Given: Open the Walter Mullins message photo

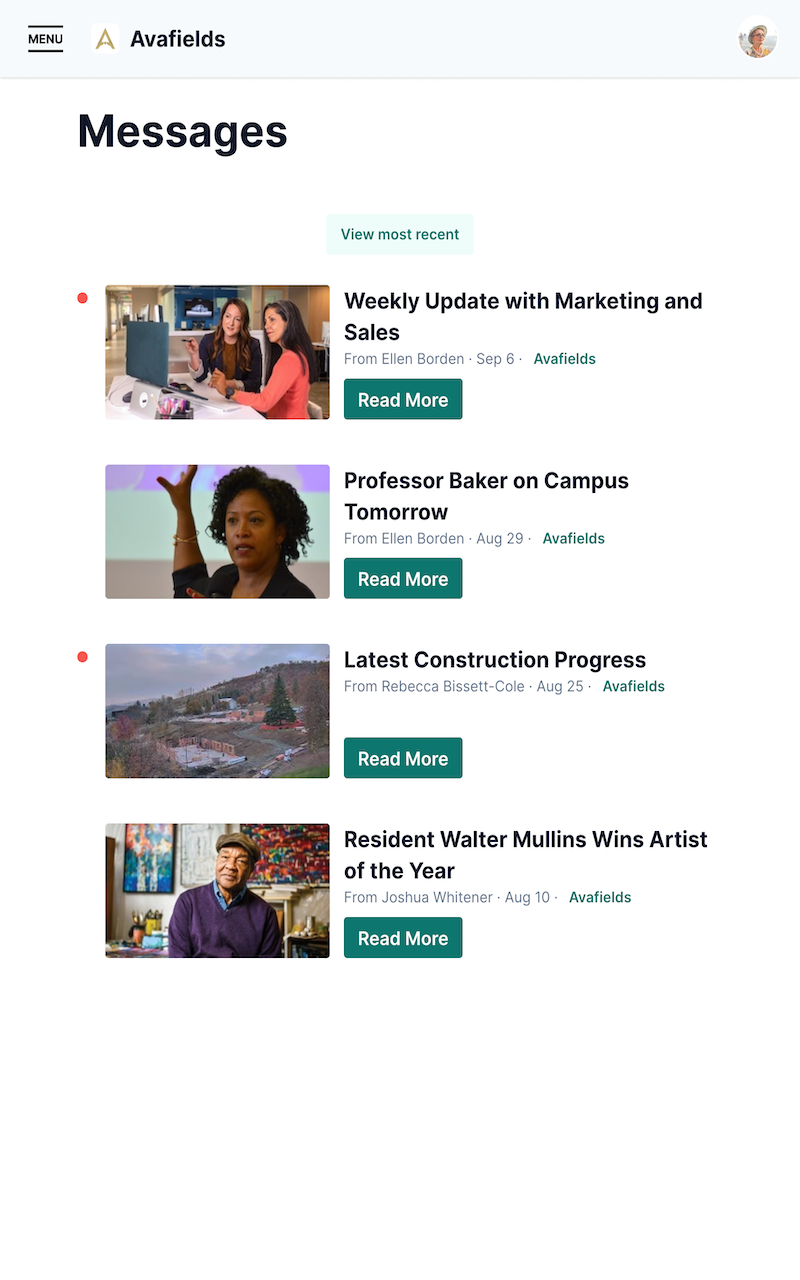Looking at the screenshot, I should coord(217,890).
